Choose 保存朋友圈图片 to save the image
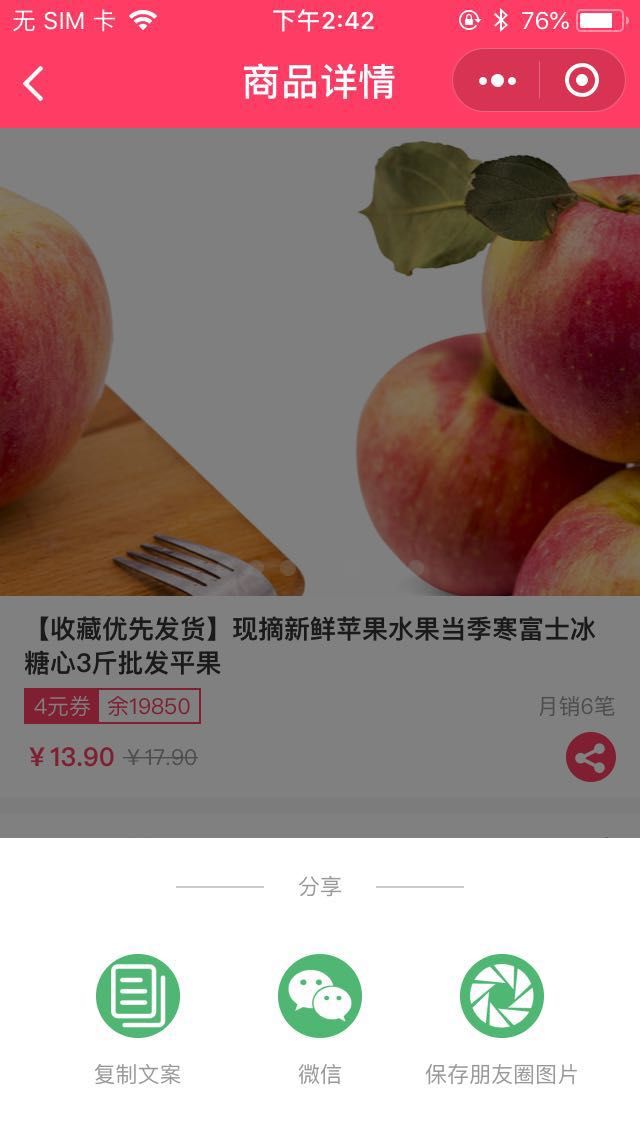 502,996
